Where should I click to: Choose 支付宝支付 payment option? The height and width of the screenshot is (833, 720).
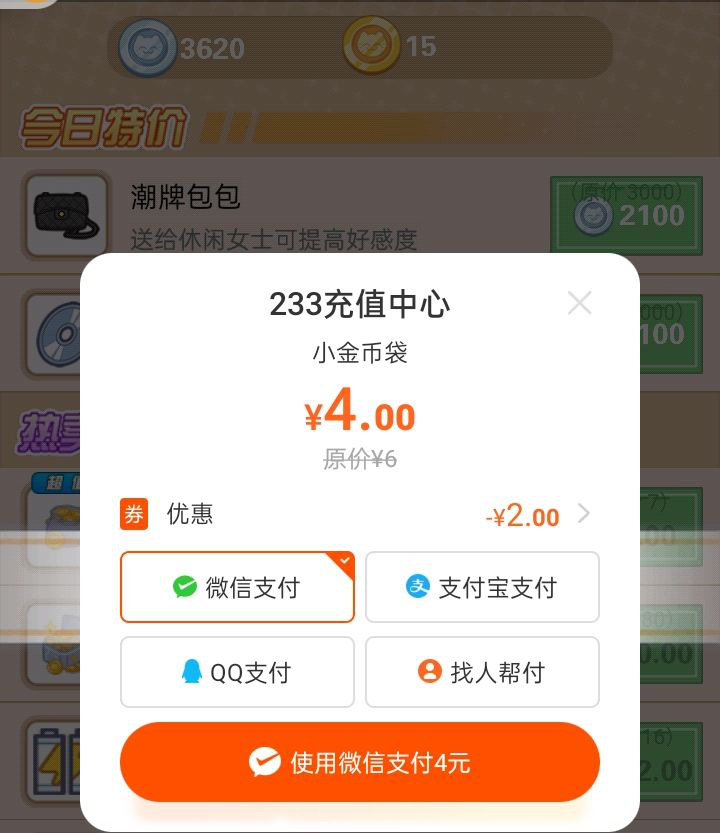click(x=482, y=587)
